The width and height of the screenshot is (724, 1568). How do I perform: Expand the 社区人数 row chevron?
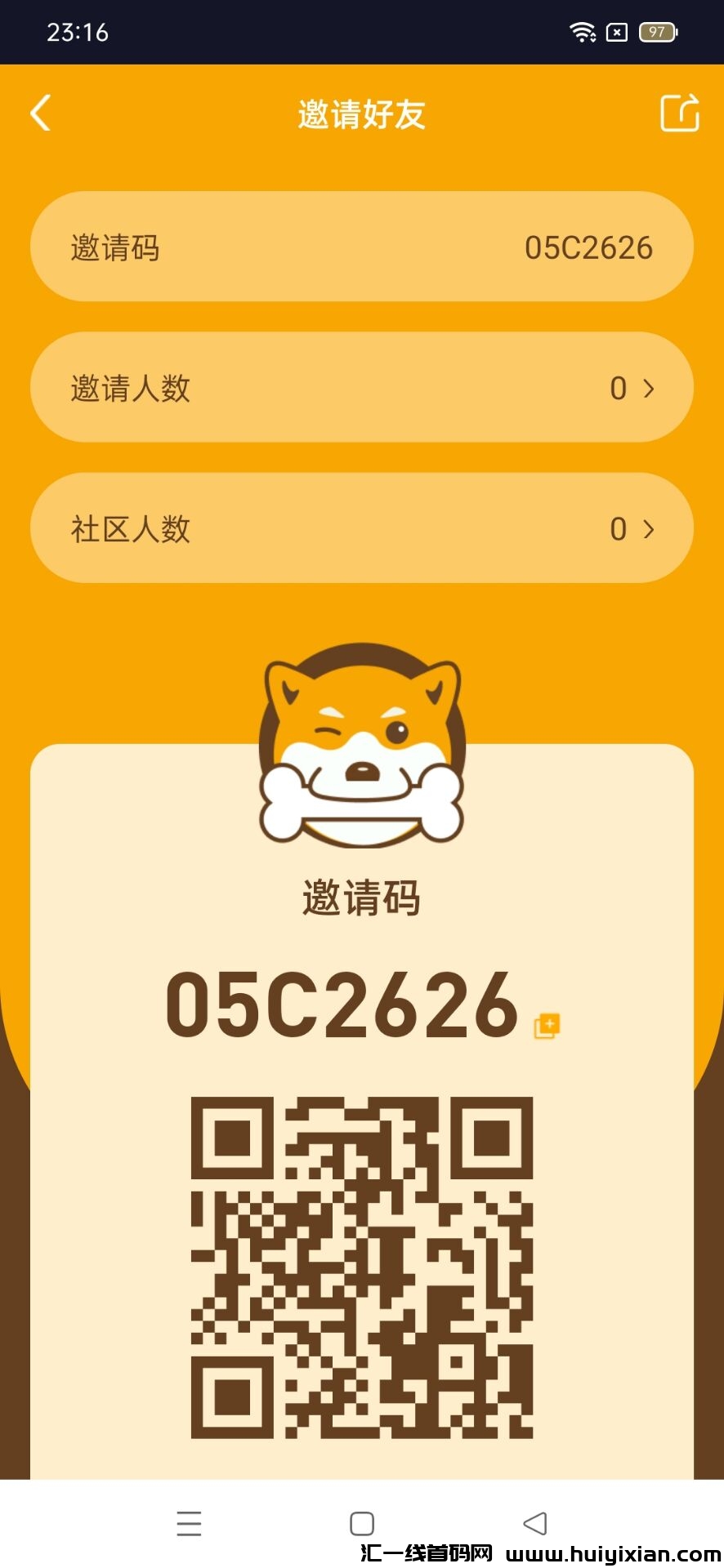coord(647,528)
